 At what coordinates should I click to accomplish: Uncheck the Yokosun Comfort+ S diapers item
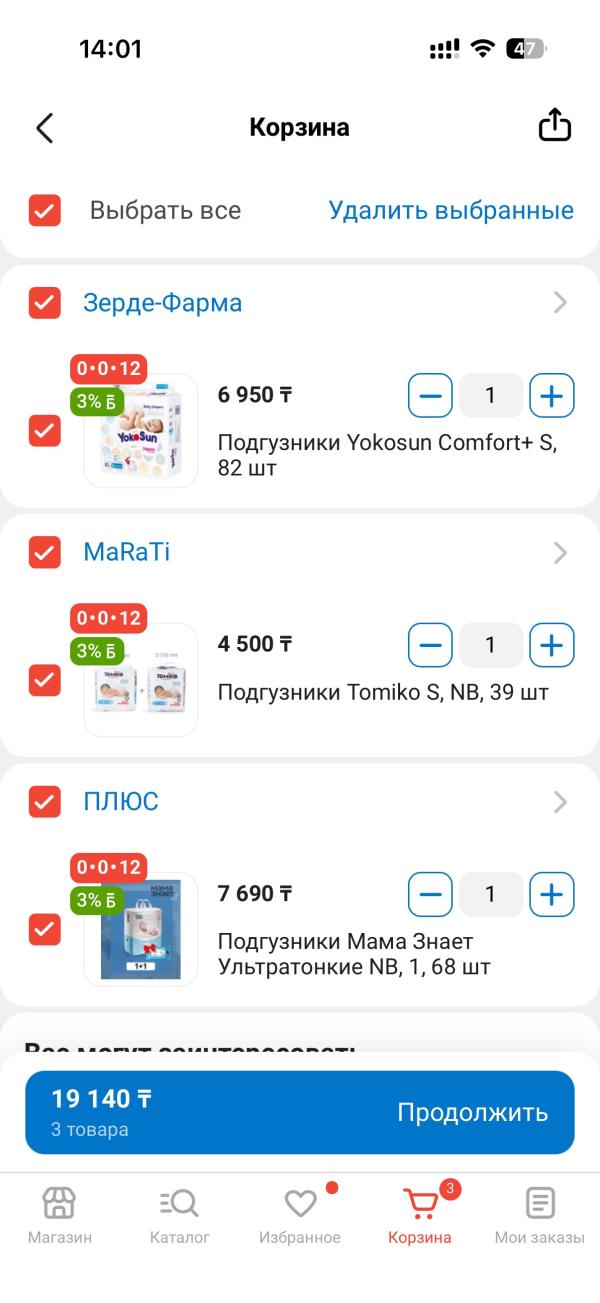45,430
